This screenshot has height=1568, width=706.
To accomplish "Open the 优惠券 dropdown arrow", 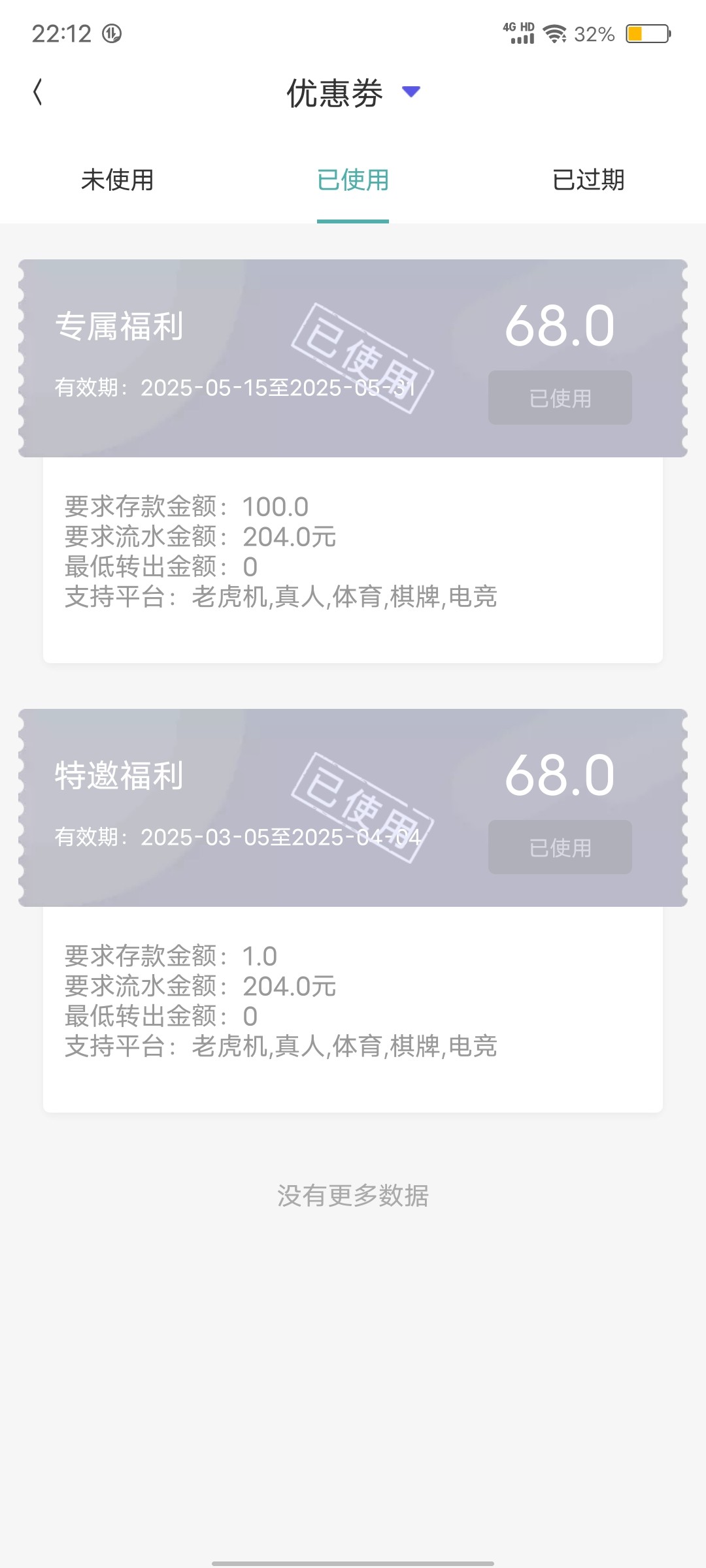I will tap(411, 91).
